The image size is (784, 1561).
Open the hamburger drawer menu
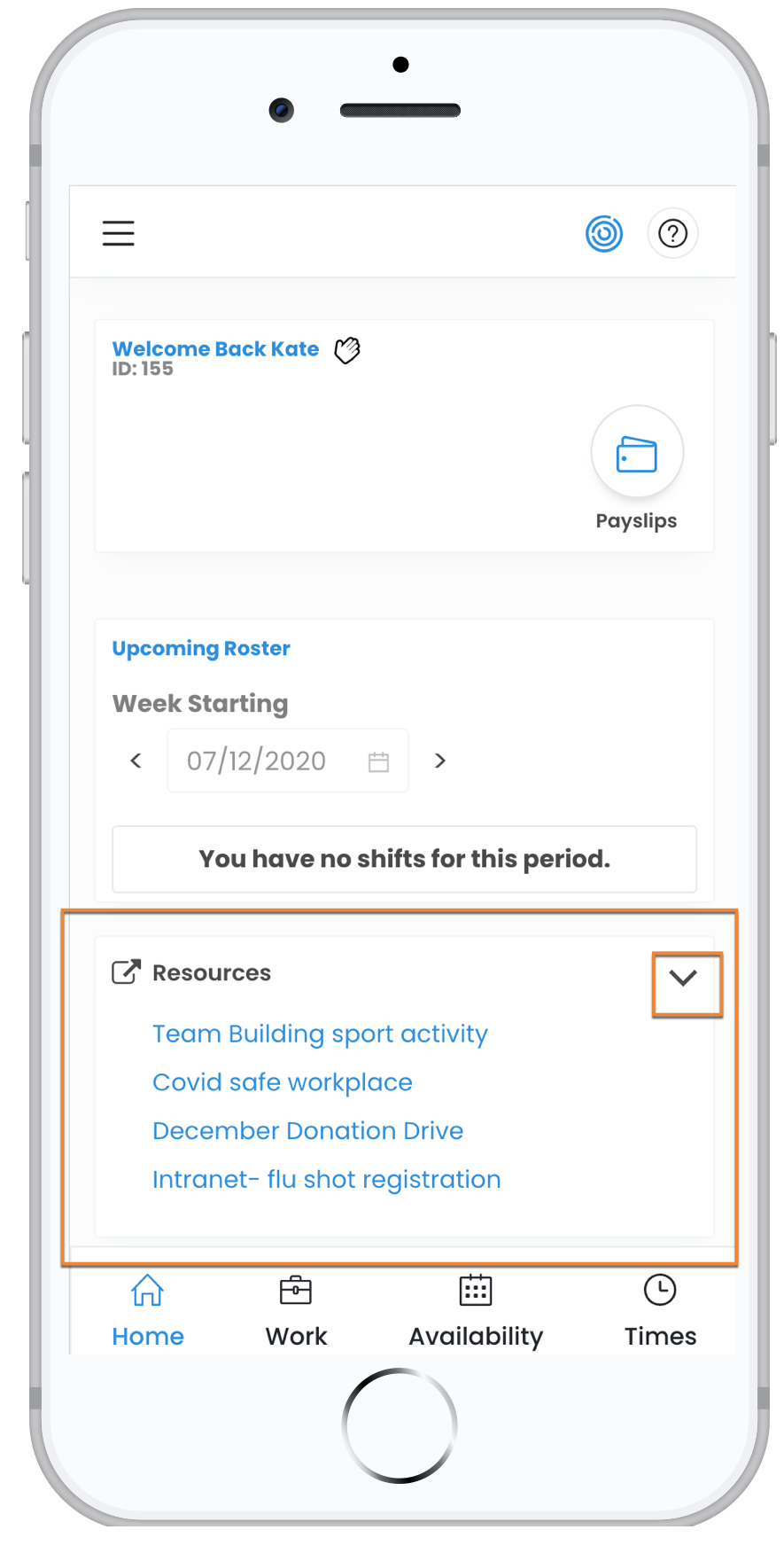pyautogui.click(x=118, y=233)
